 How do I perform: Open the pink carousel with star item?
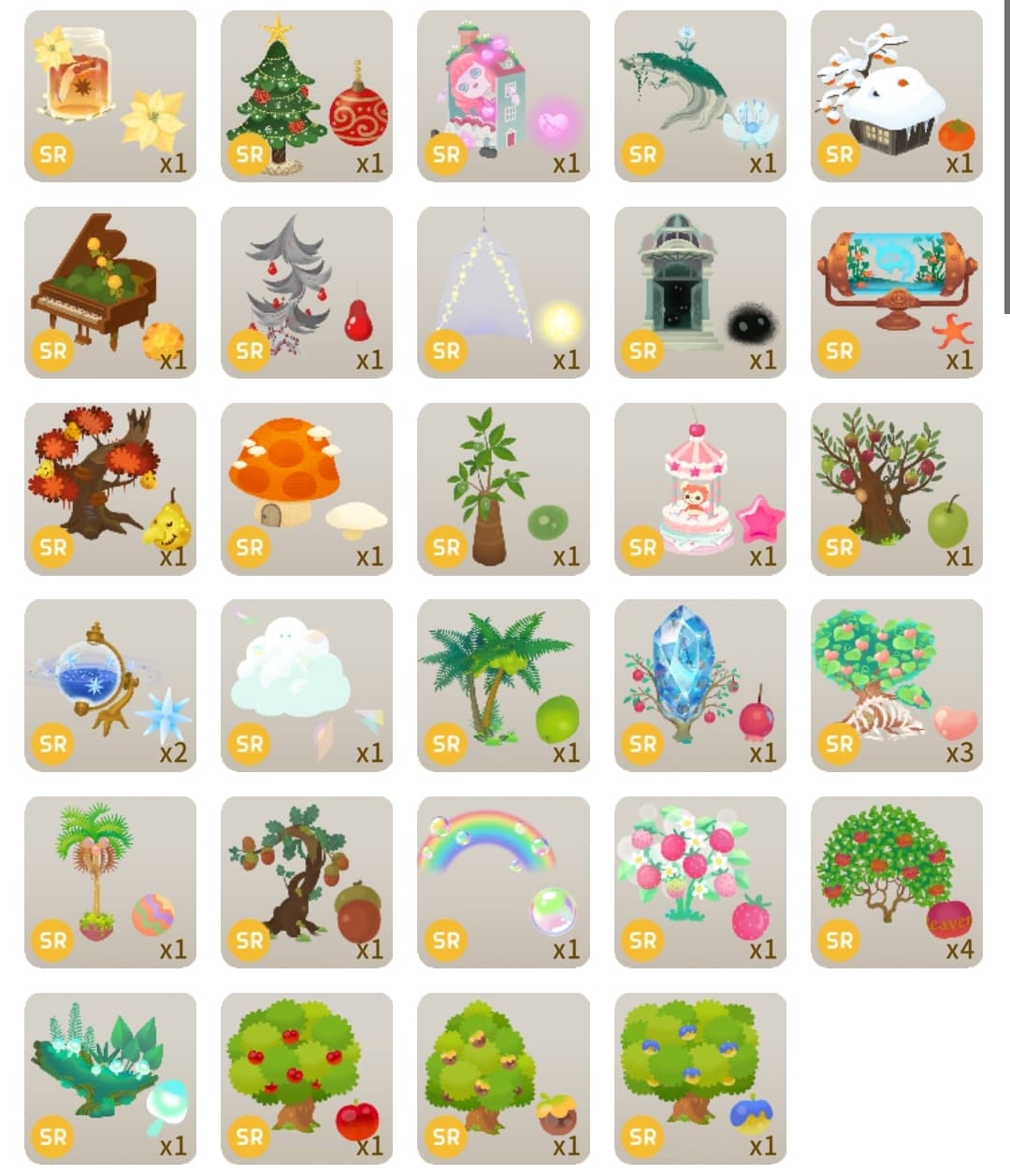click(700, 489)
